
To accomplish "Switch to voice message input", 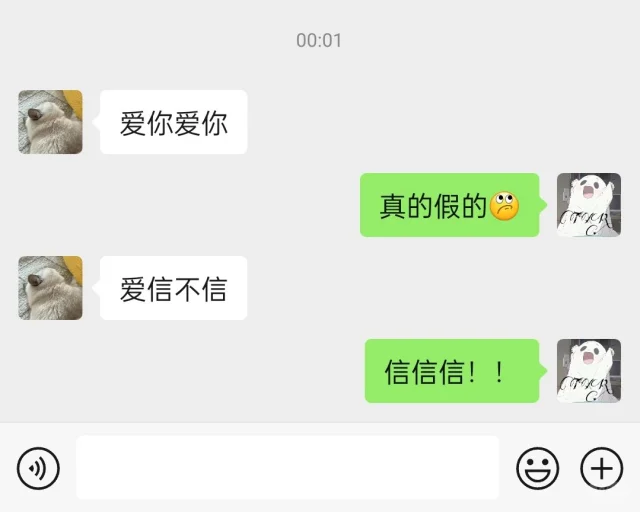I will 38,468.
